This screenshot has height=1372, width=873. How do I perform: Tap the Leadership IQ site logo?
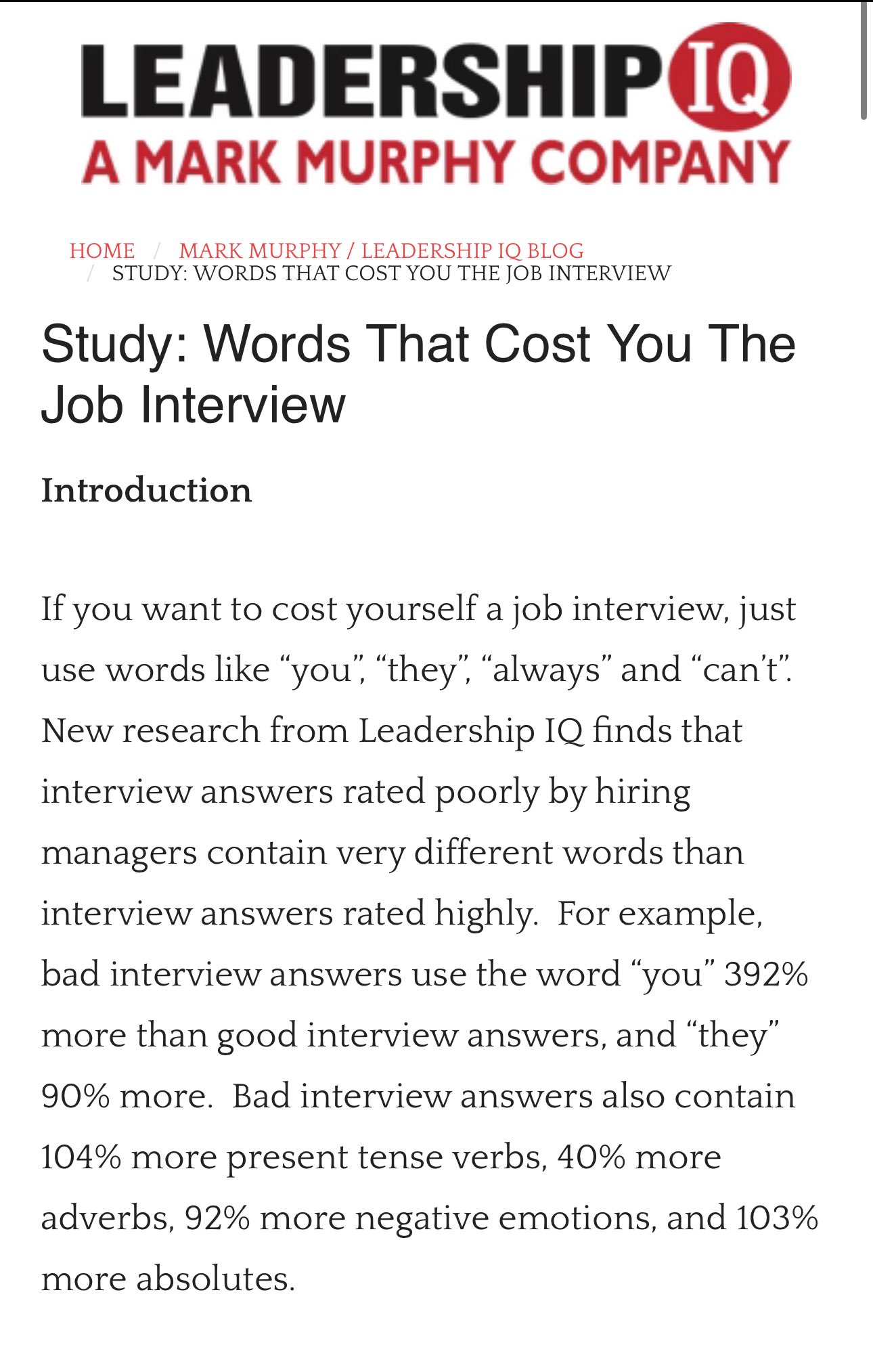click(435, 104)
